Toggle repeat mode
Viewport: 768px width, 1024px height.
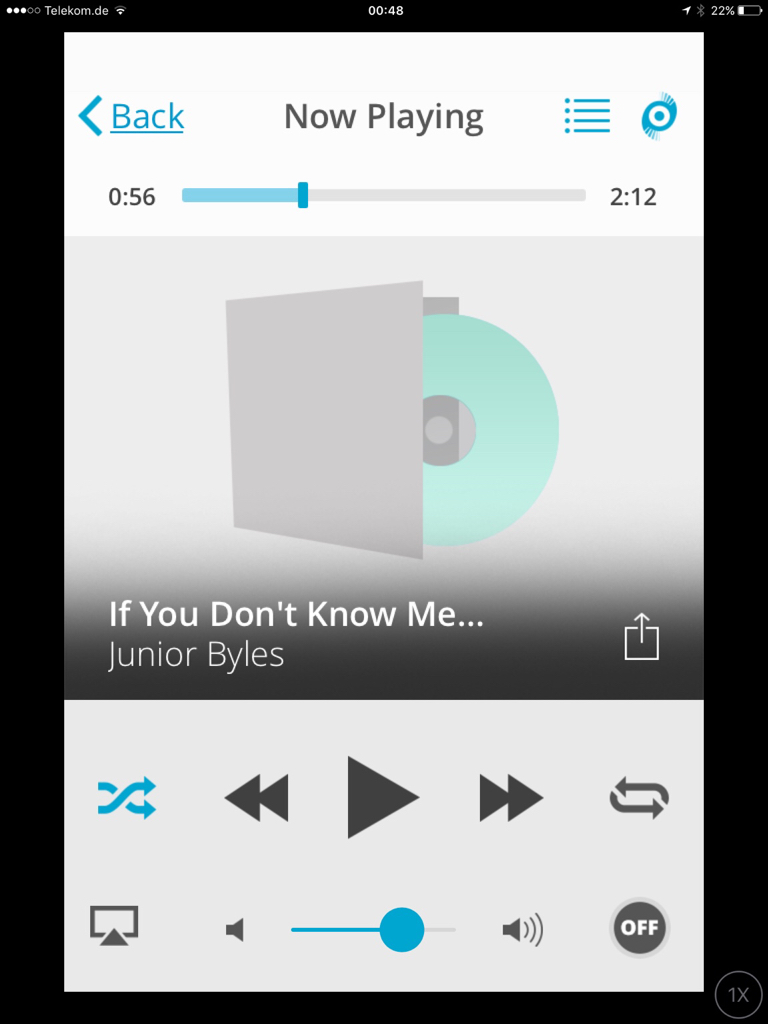[x=639, y=798]
